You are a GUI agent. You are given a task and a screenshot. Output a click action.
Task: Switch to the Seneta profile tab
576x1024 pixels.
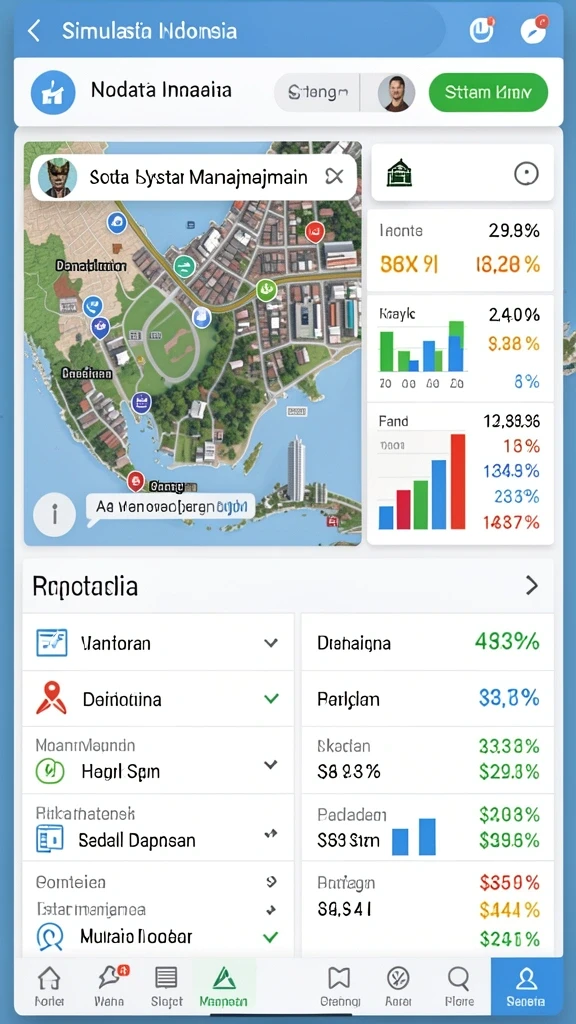(526, 986)
